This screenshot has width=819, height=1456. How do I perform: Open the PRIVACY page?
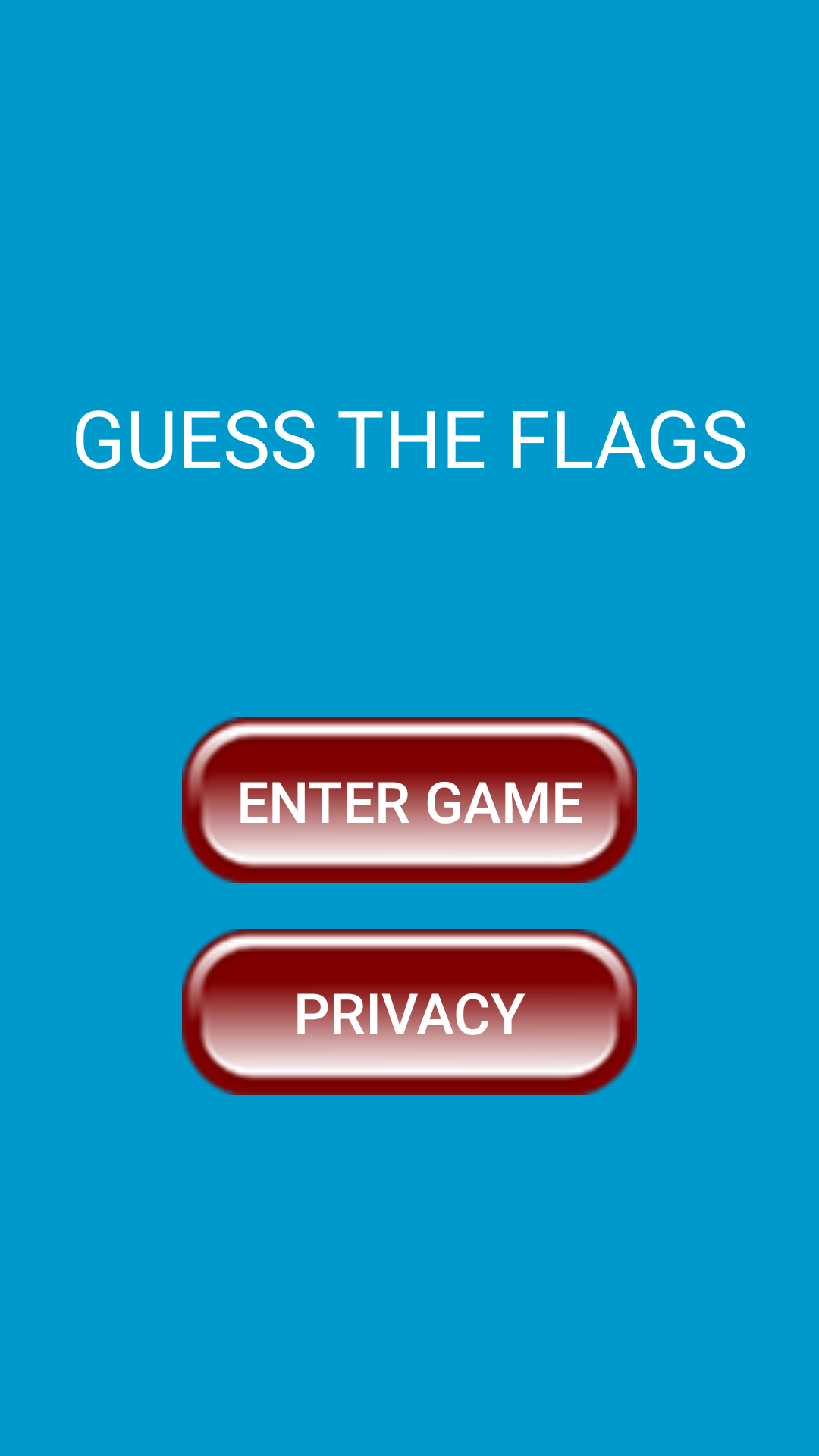pos(409,1012)
